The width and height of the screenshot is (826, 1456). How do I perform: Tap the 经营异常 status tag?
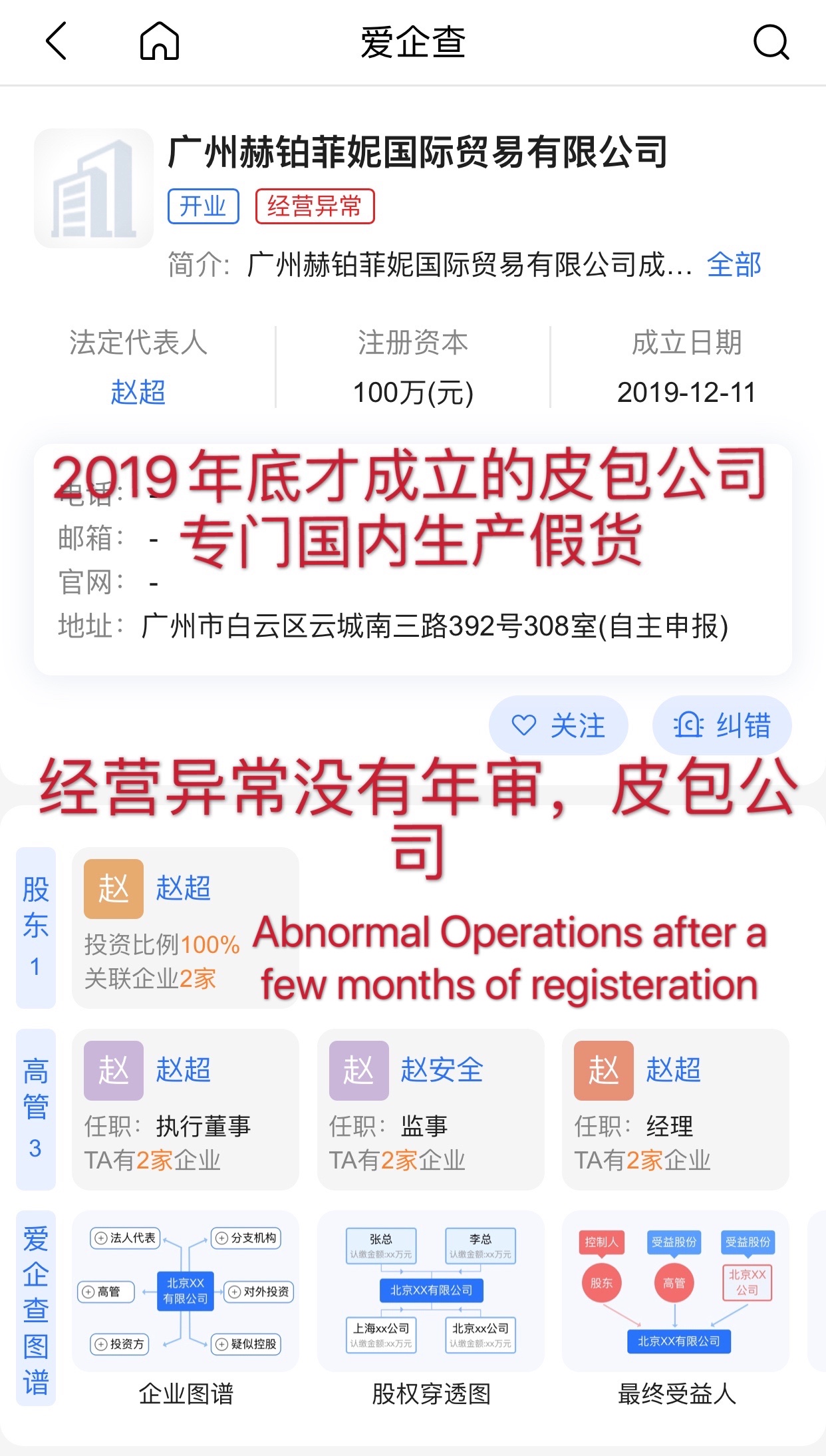pos(315,206)
